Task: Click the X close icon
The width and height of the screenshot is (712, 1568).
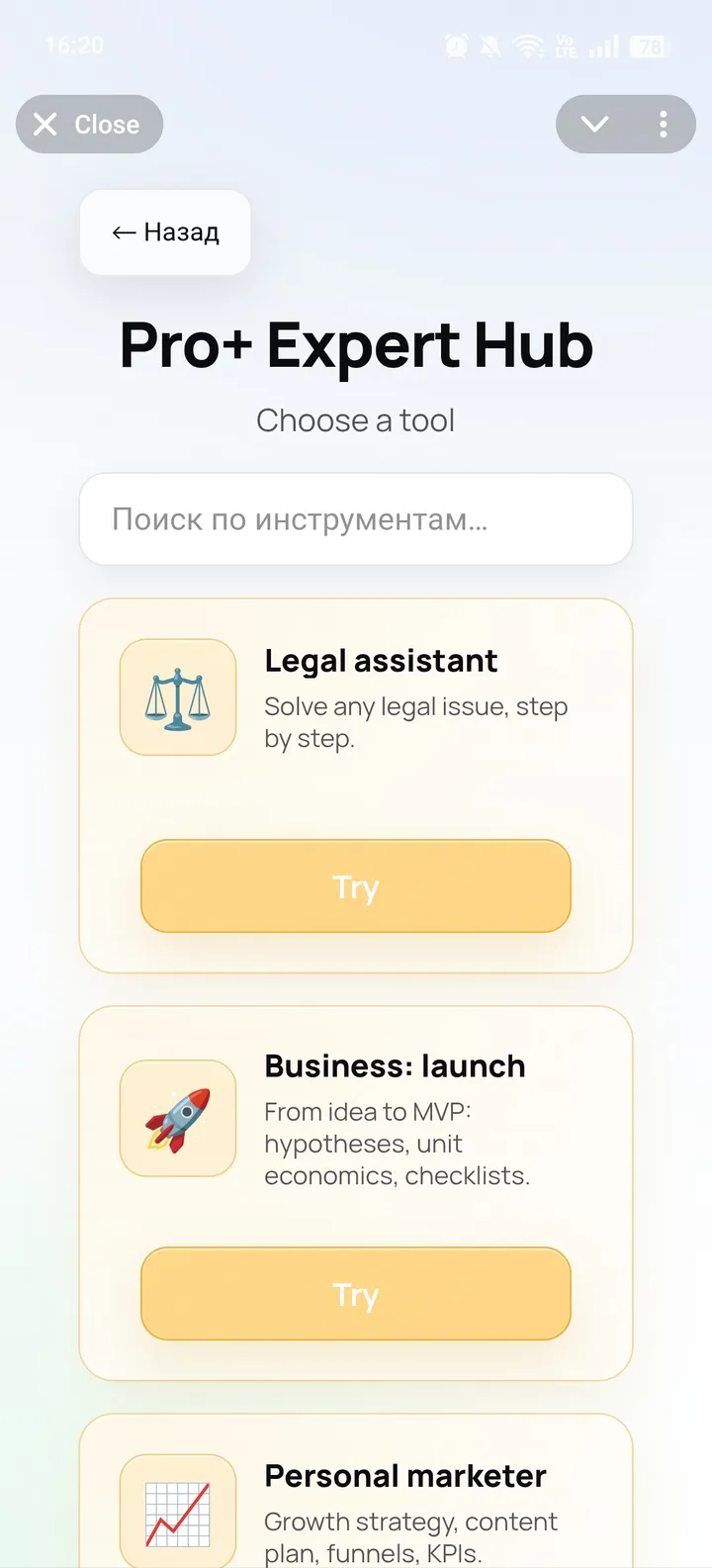Action: pos(44,124)
